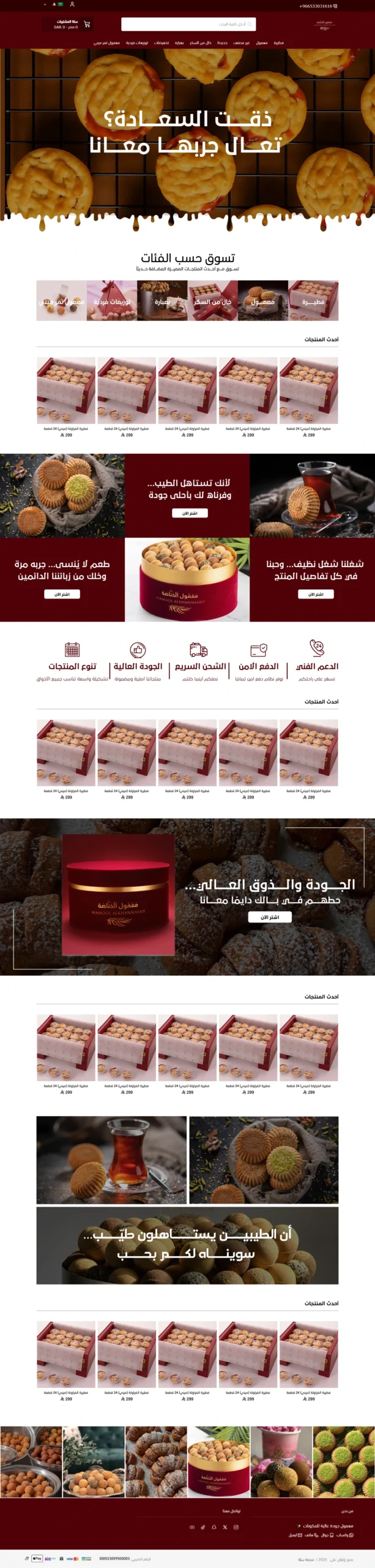Tap the search box in the header
Viewport: 375px width, 1568px height.
pos(188,24)
